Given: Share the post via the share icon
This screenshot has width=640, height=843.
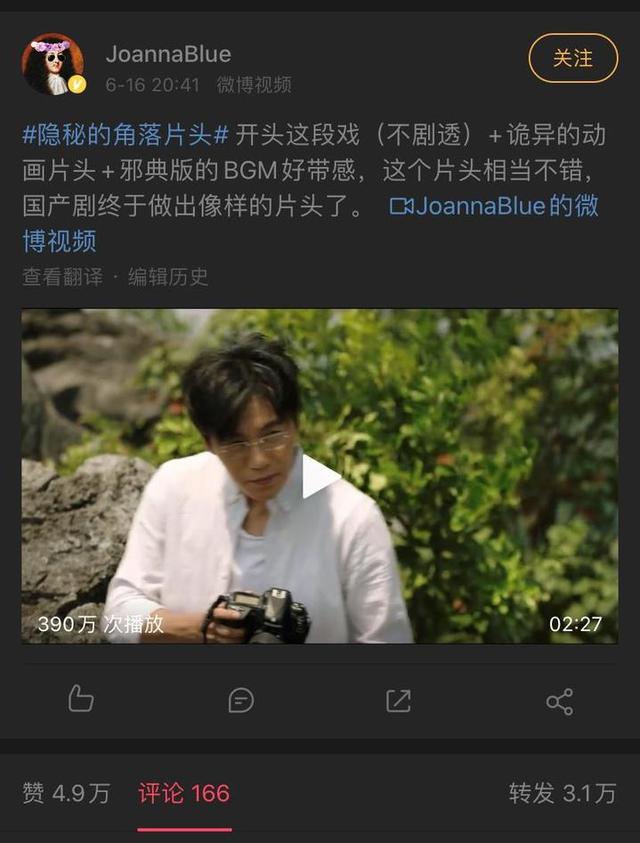Looking at the screenshot, I should [559, 700].
